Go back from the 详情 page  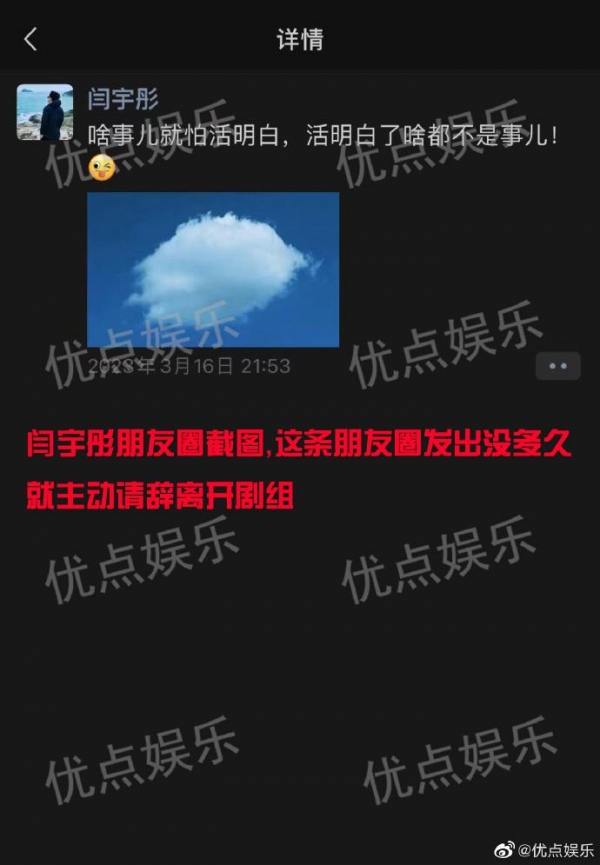[x=30, y=39]
